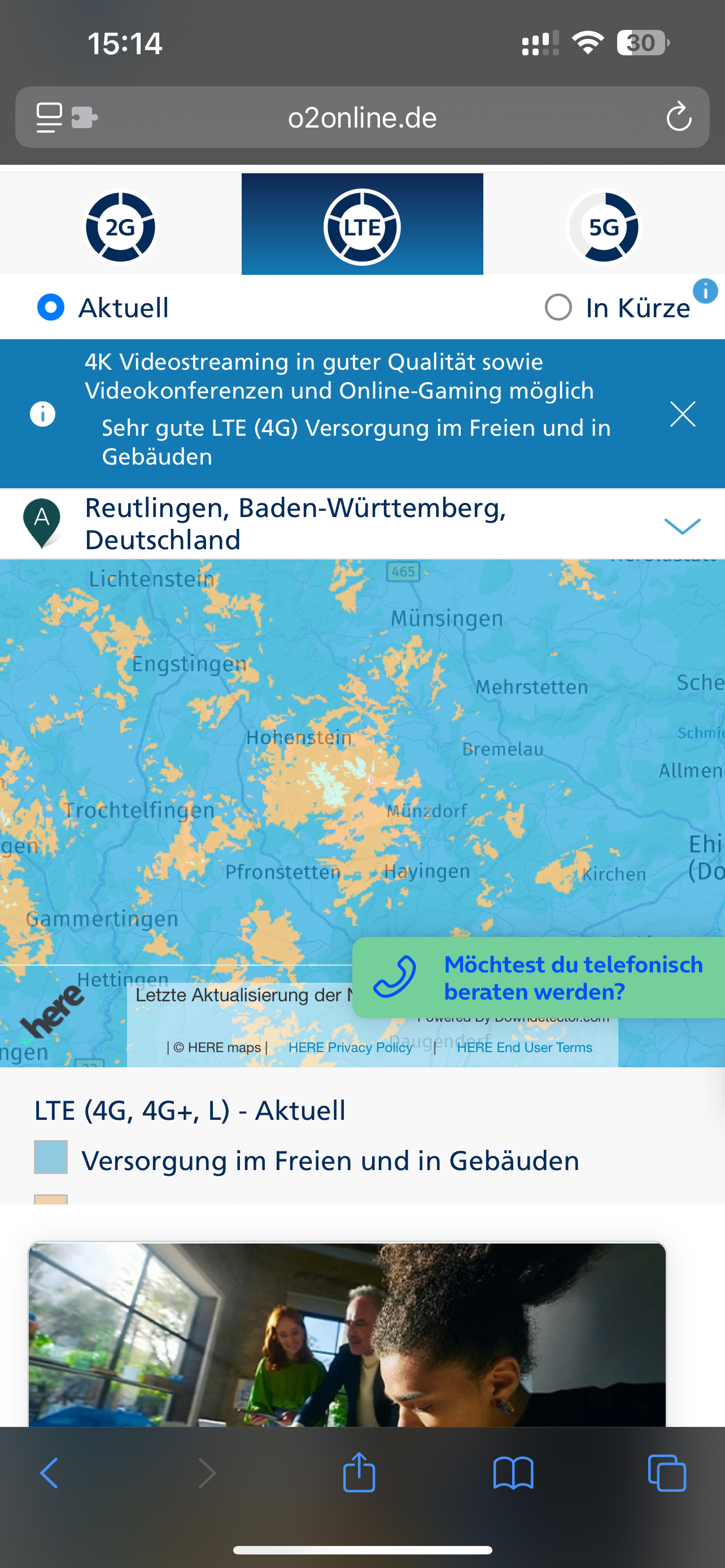Viewport: 725px width, 1568px height.
Task: Show all open Safari tabs
Action: 667,1473
